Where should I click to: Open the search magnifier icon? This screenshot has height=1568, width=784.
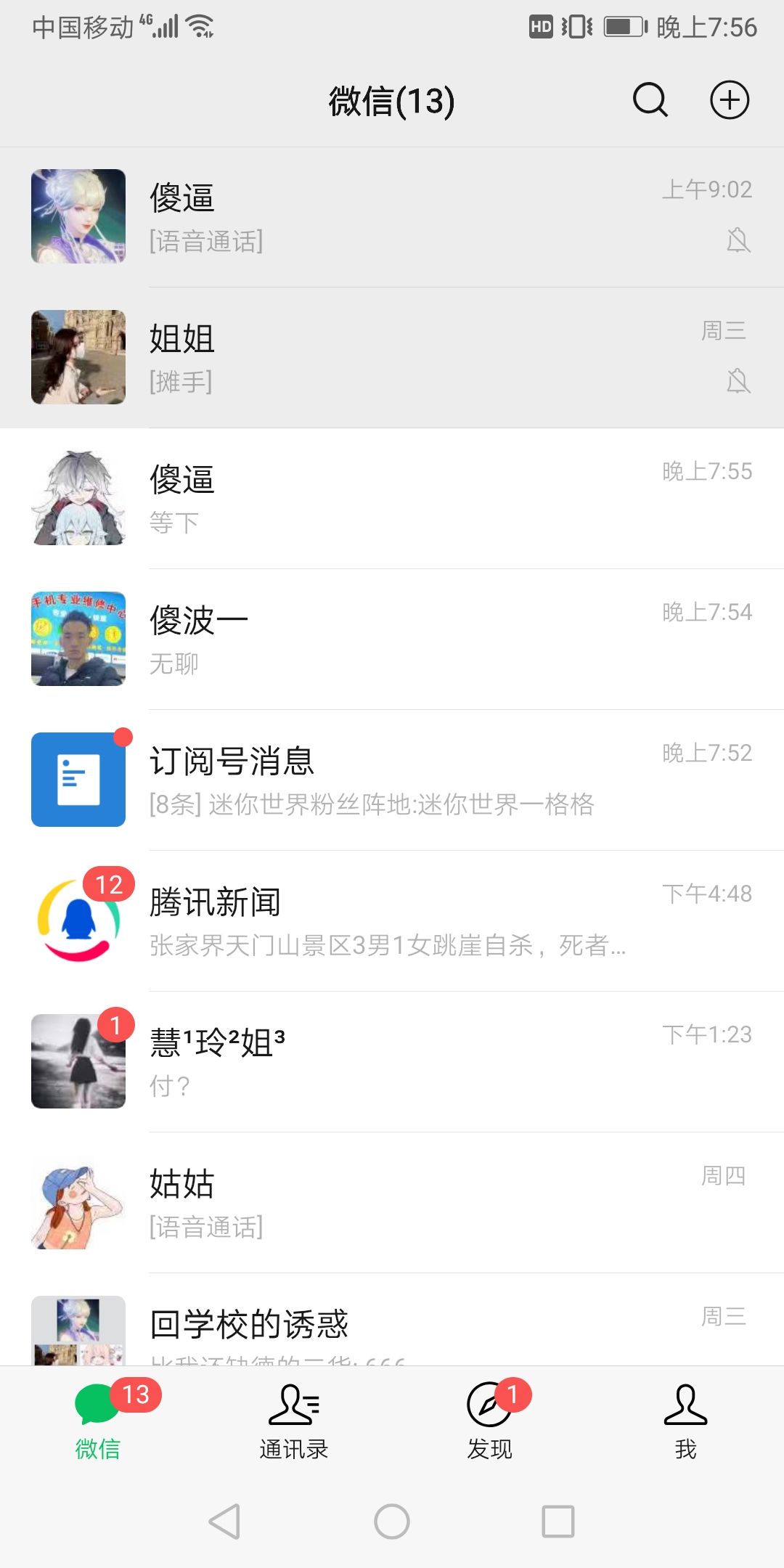650,100
